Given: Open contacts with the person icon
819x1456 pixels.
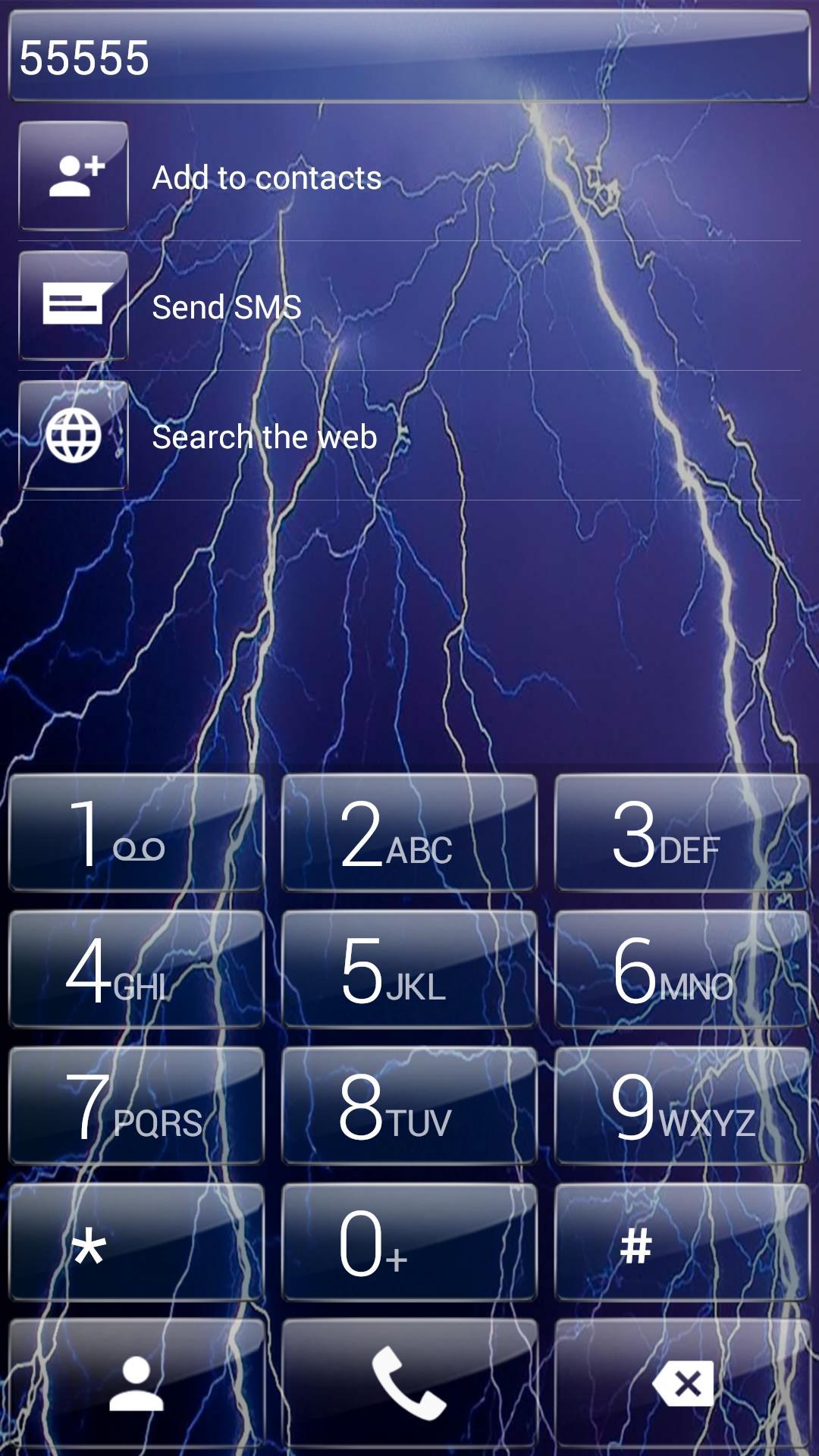Looking at the screenshot, I should point(136,1384).
